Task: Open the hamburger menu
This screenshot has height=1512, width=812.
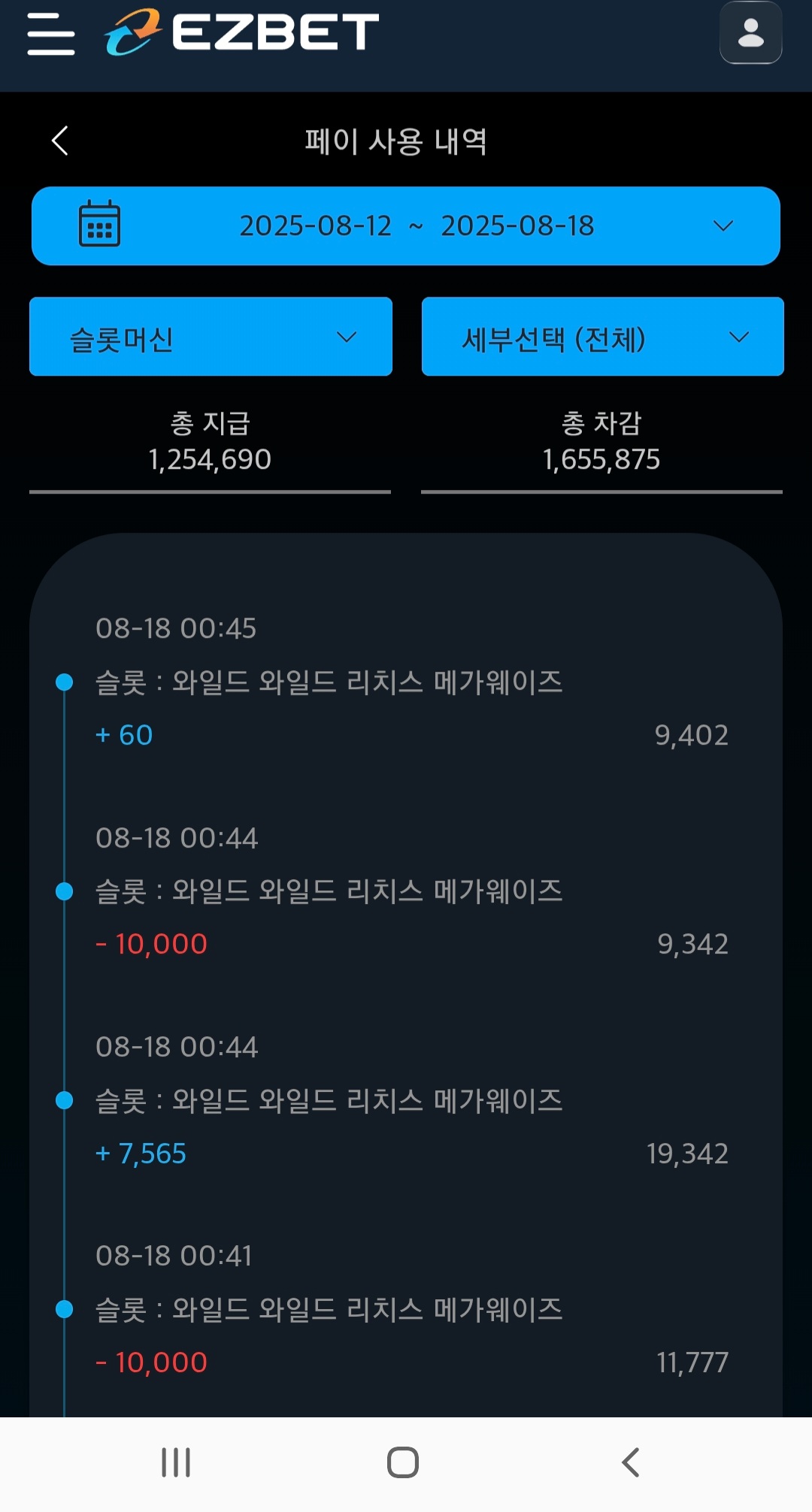Action: [x=50, y=33]
